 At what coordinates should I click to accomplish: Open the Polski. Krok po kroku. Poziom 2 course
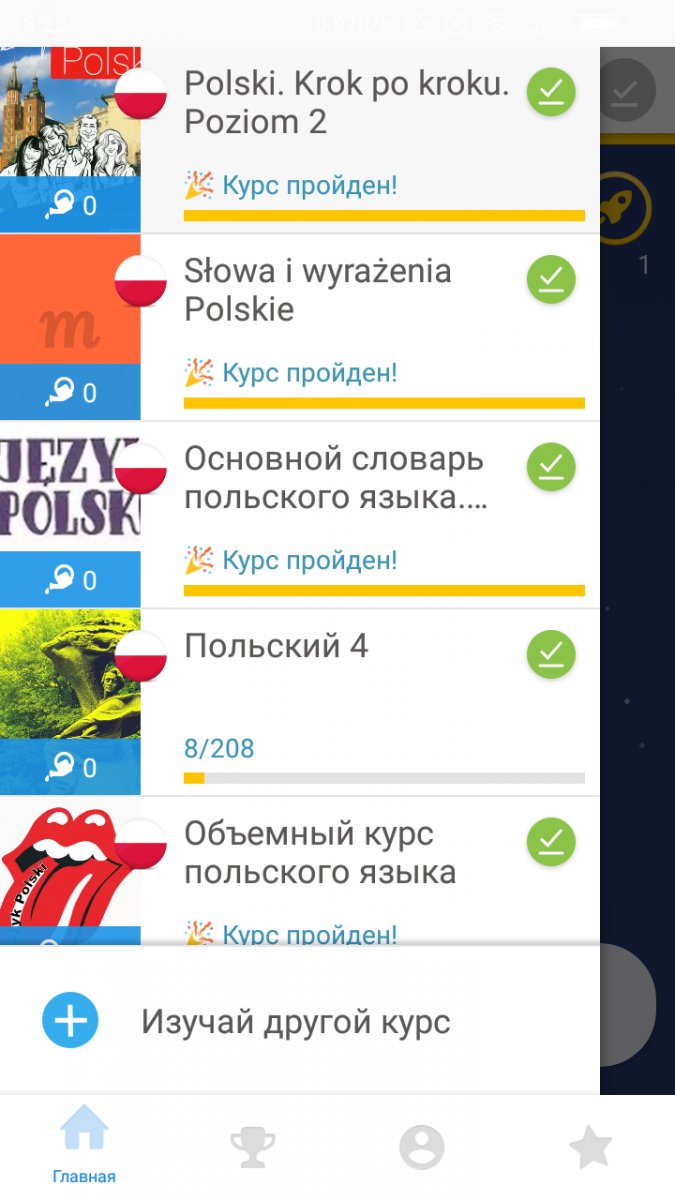point(345,105)
